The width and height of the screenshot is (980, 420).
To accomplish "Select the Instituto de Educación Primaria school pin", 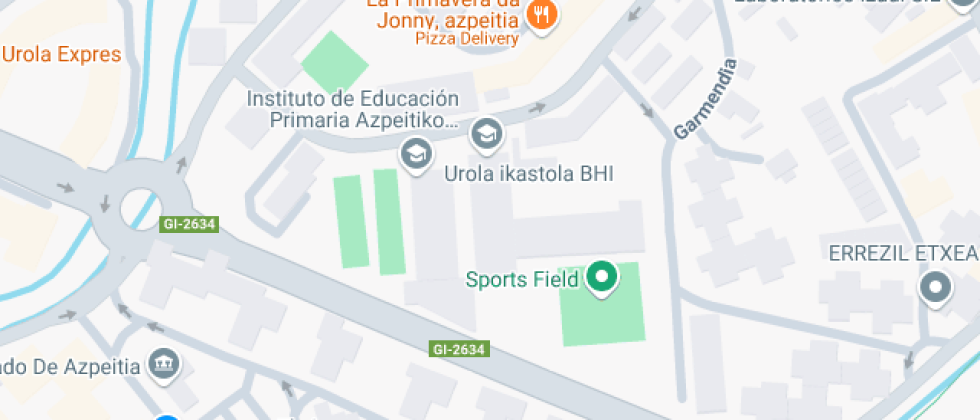I will (487, 131).
